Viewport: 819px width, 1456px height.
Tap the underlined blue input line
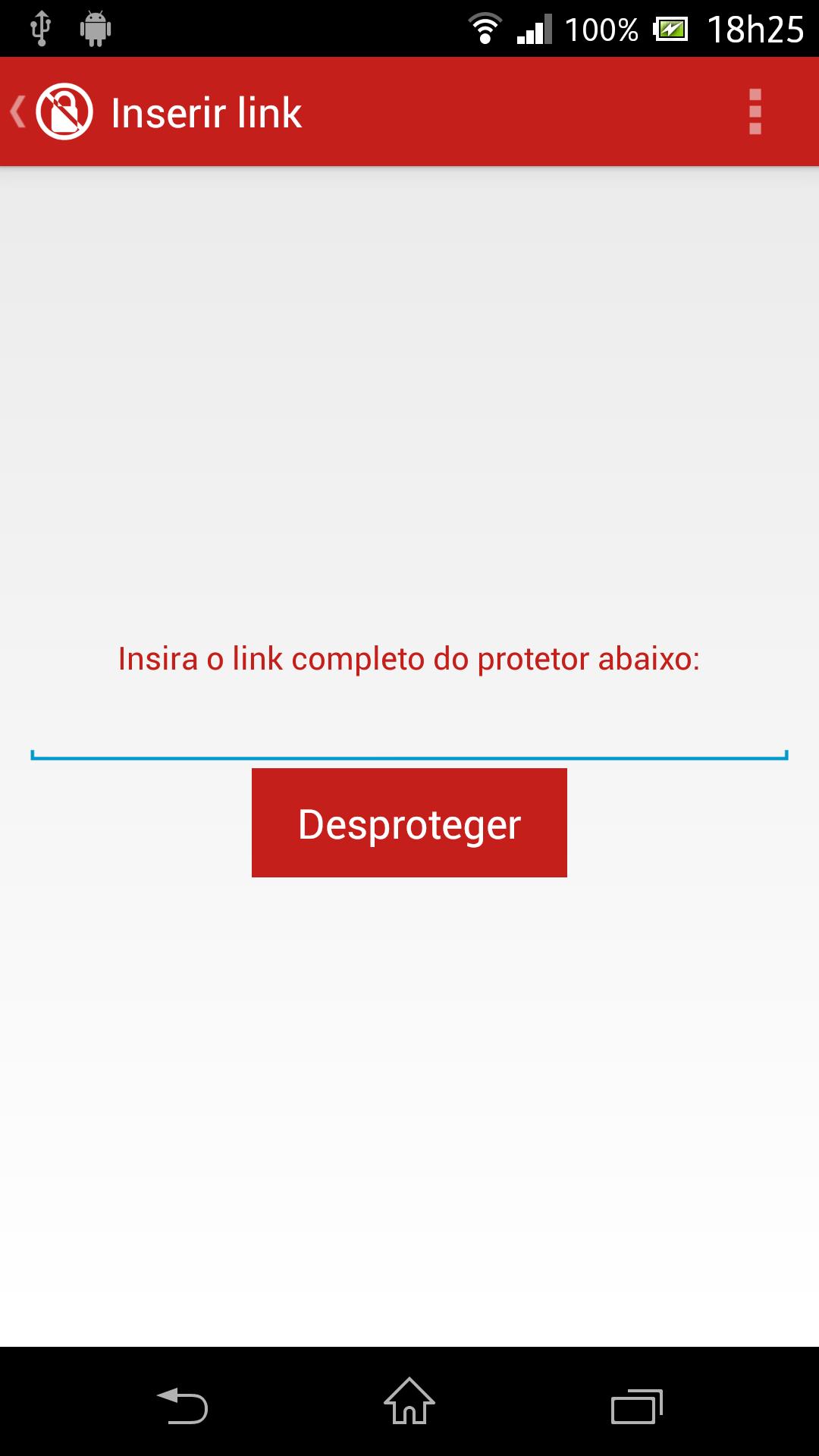[409, 753]
